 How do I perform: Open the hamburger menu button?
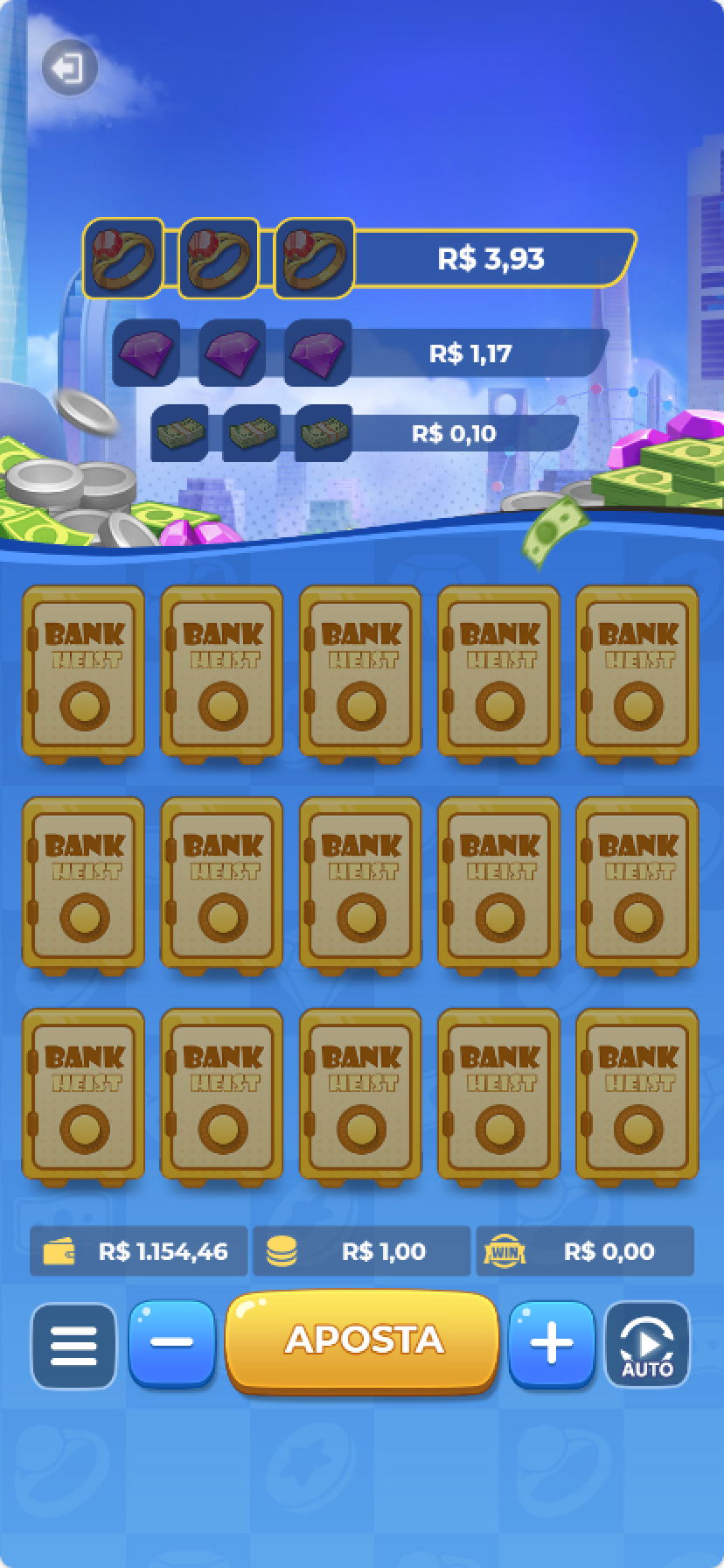pos(74,1346)
